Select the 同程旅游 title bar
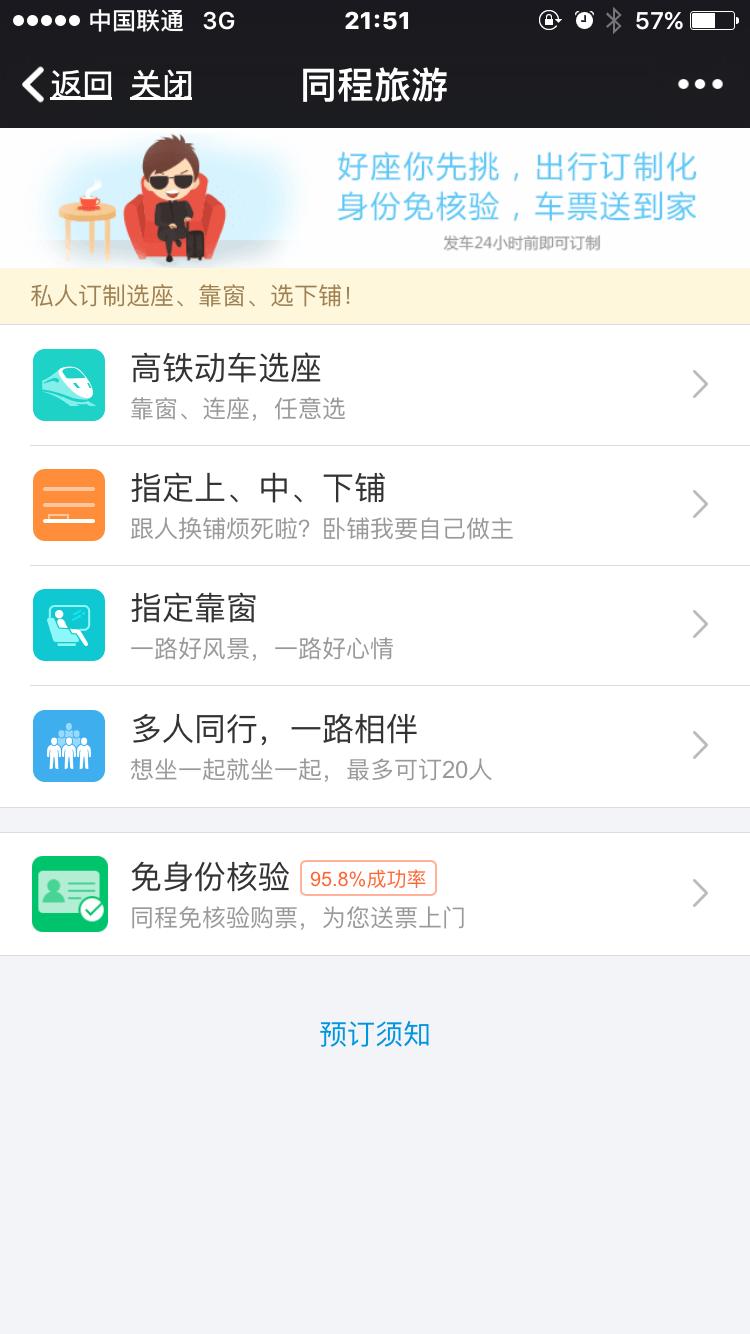 [375, 86]
